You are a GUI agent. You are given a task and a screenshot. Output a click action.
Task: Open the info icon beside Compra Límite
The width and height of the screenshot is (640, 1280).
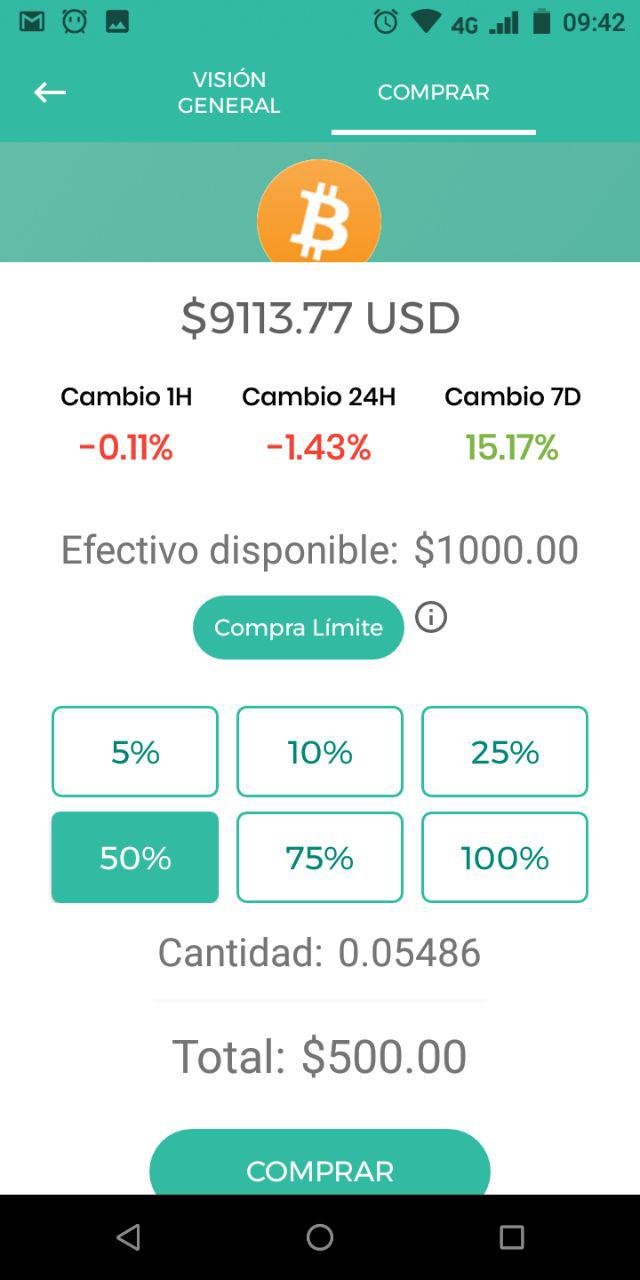431,618
